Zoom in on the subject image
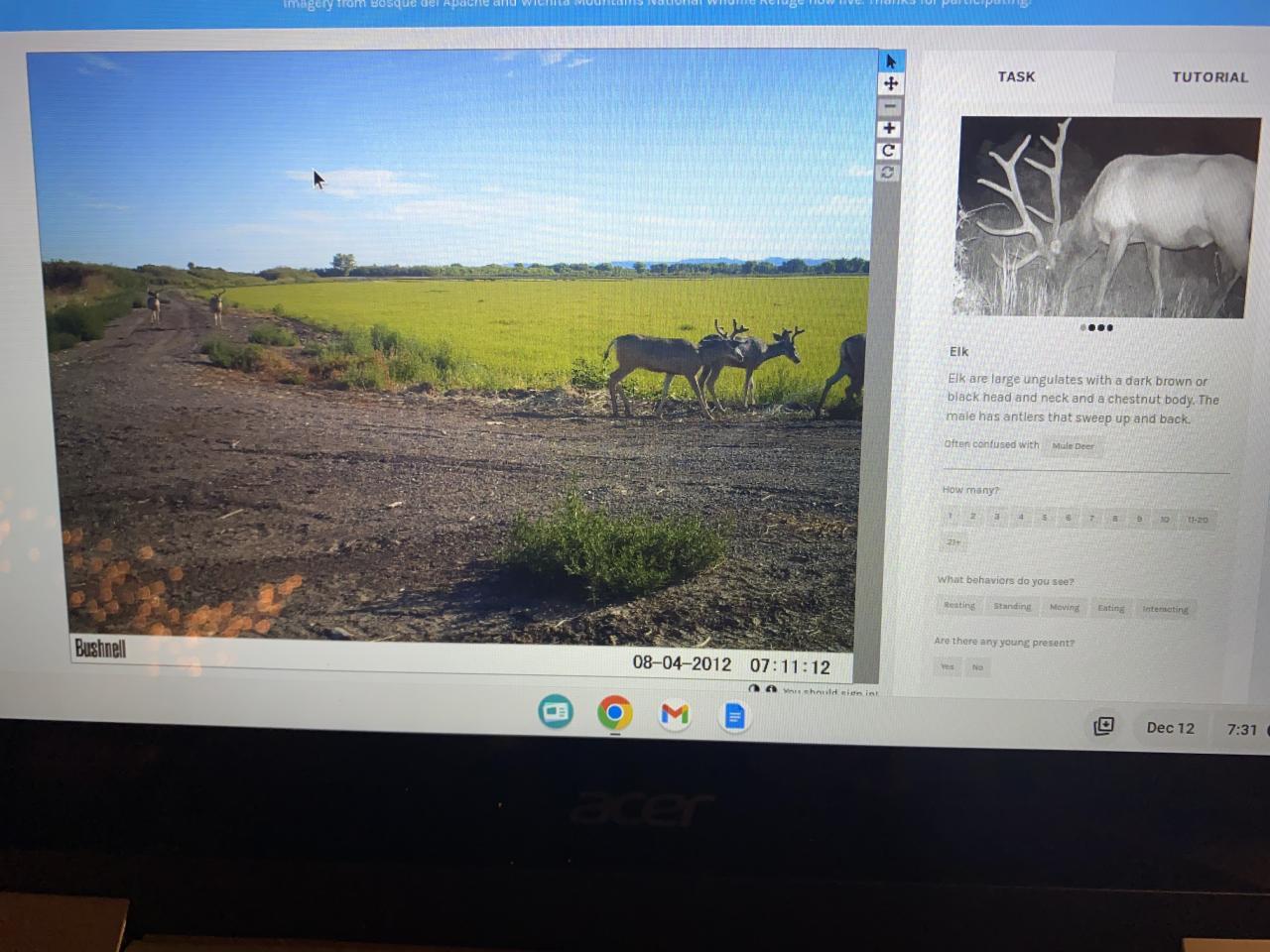Screen dimensions: 1270x952 pos(889,128)
